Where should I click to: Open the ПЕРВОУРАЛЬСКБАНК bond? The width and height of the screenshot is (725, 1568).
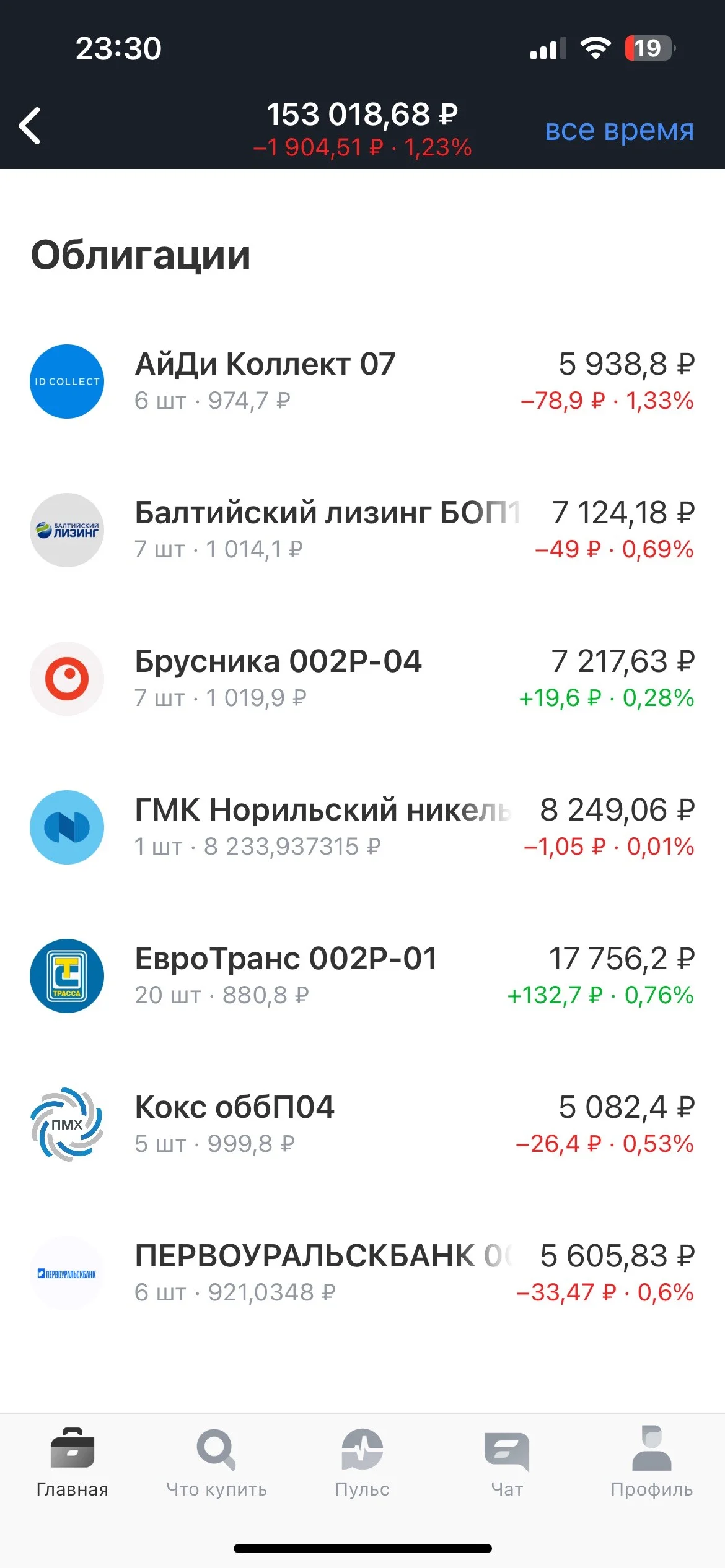pyautogui.click(x=362, y=1273)
